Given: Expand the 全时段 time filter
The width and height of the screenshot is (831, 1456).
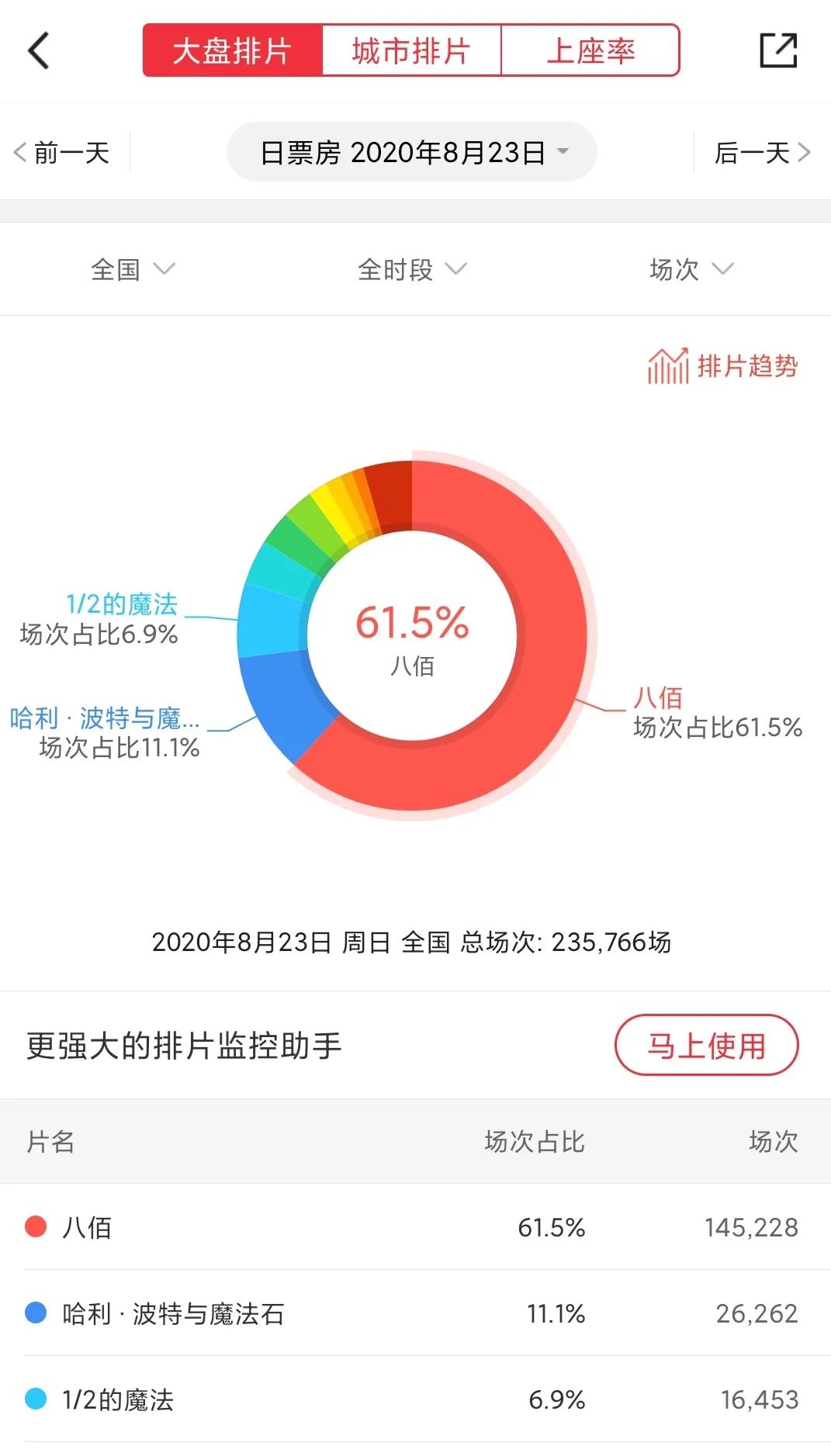Looking at the screenshot, I should tap(411, 270).
